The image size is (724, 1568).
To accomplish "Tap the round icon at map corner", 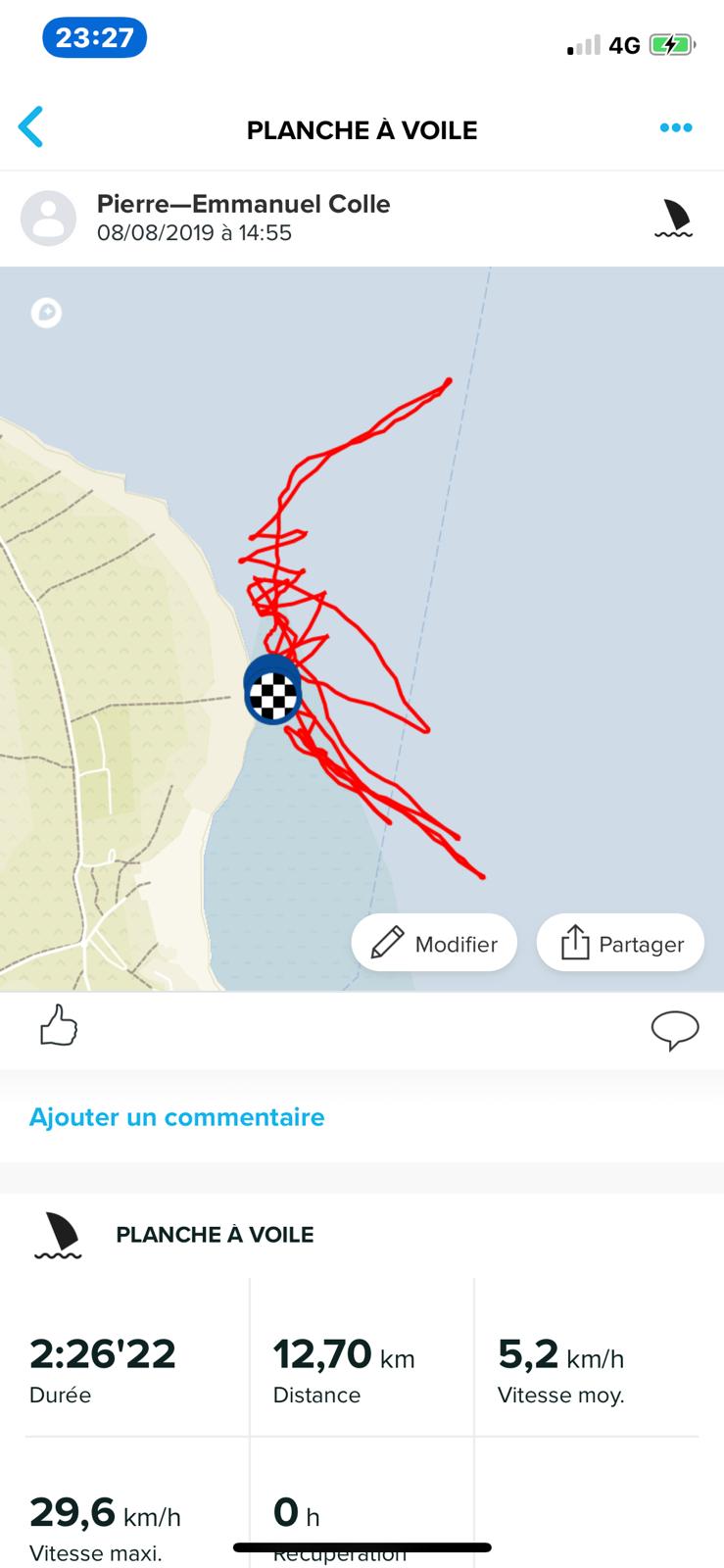I will [x=46, y=313].
